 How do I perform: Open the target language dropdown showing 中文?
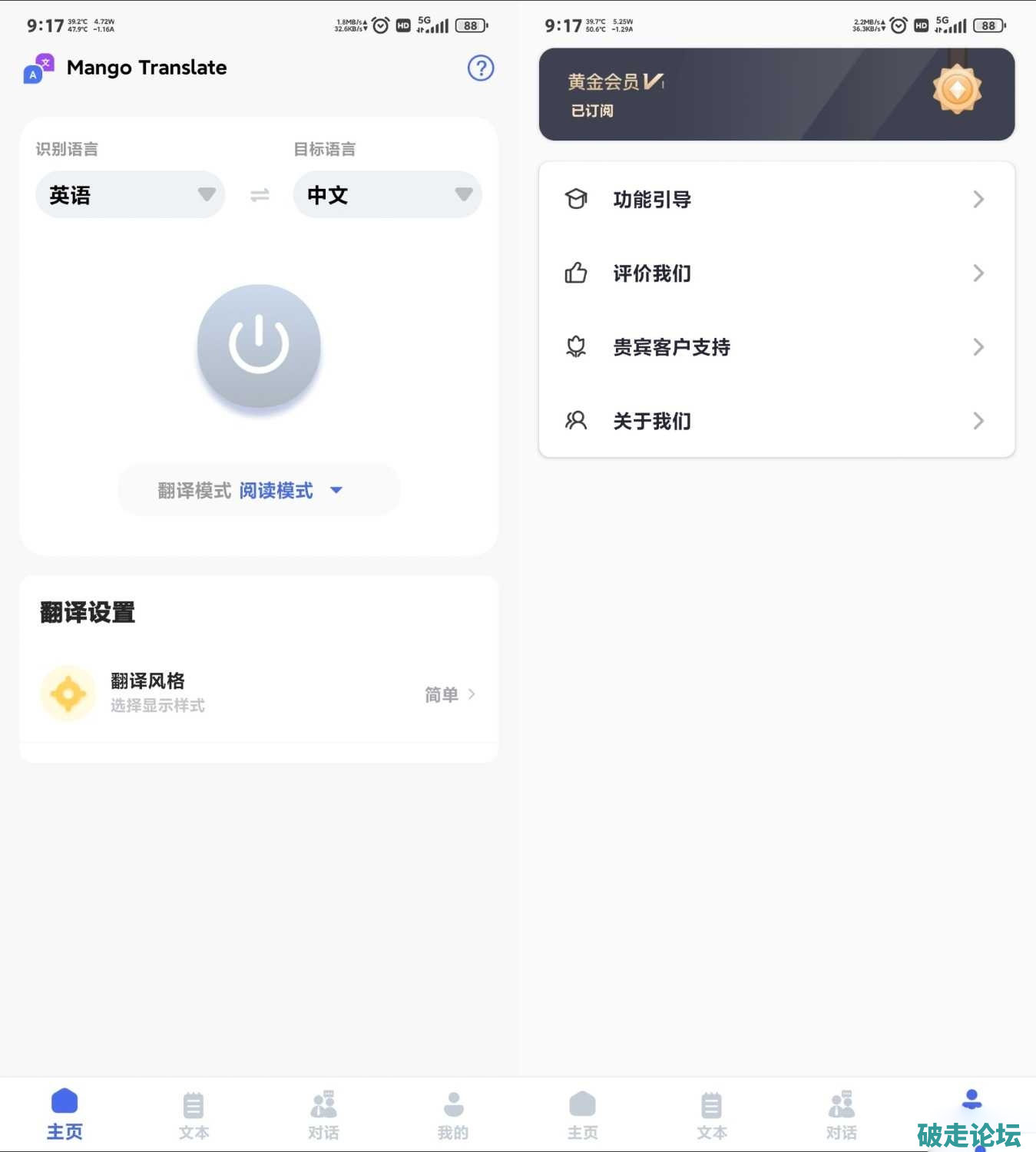[x=387, y=195]
